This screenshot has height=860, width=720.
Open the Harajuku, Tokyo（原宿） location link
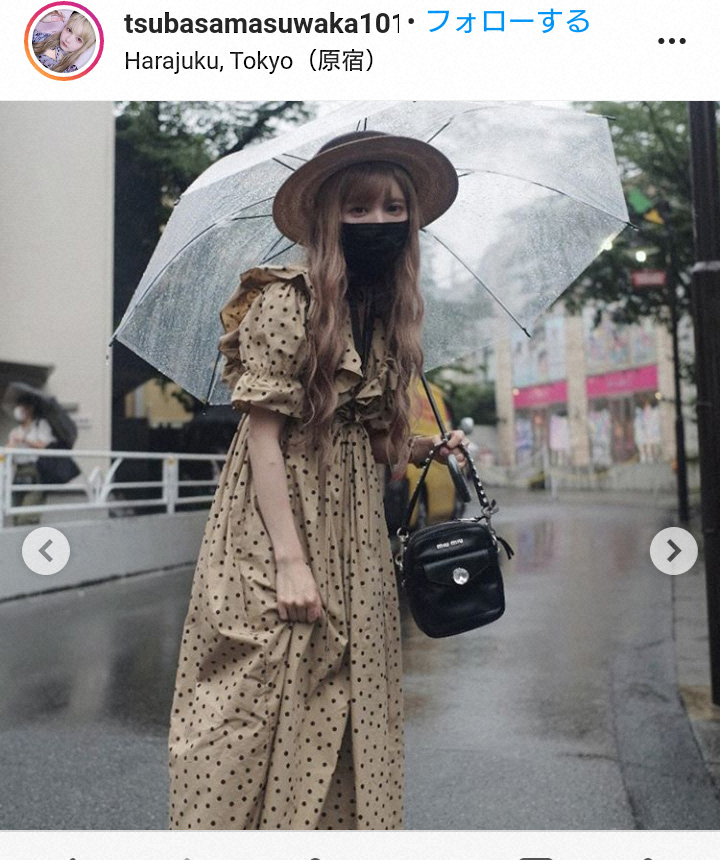click(250, 63)
